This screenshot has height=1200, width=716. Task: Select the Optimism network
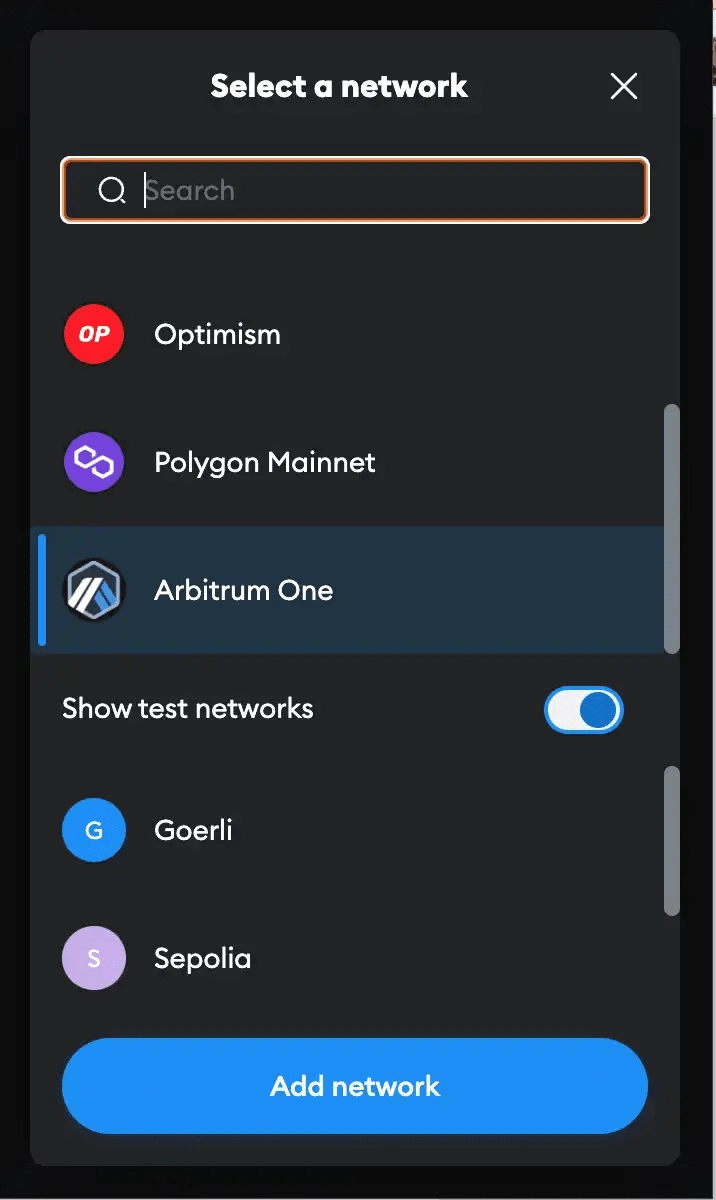(217, 334)
